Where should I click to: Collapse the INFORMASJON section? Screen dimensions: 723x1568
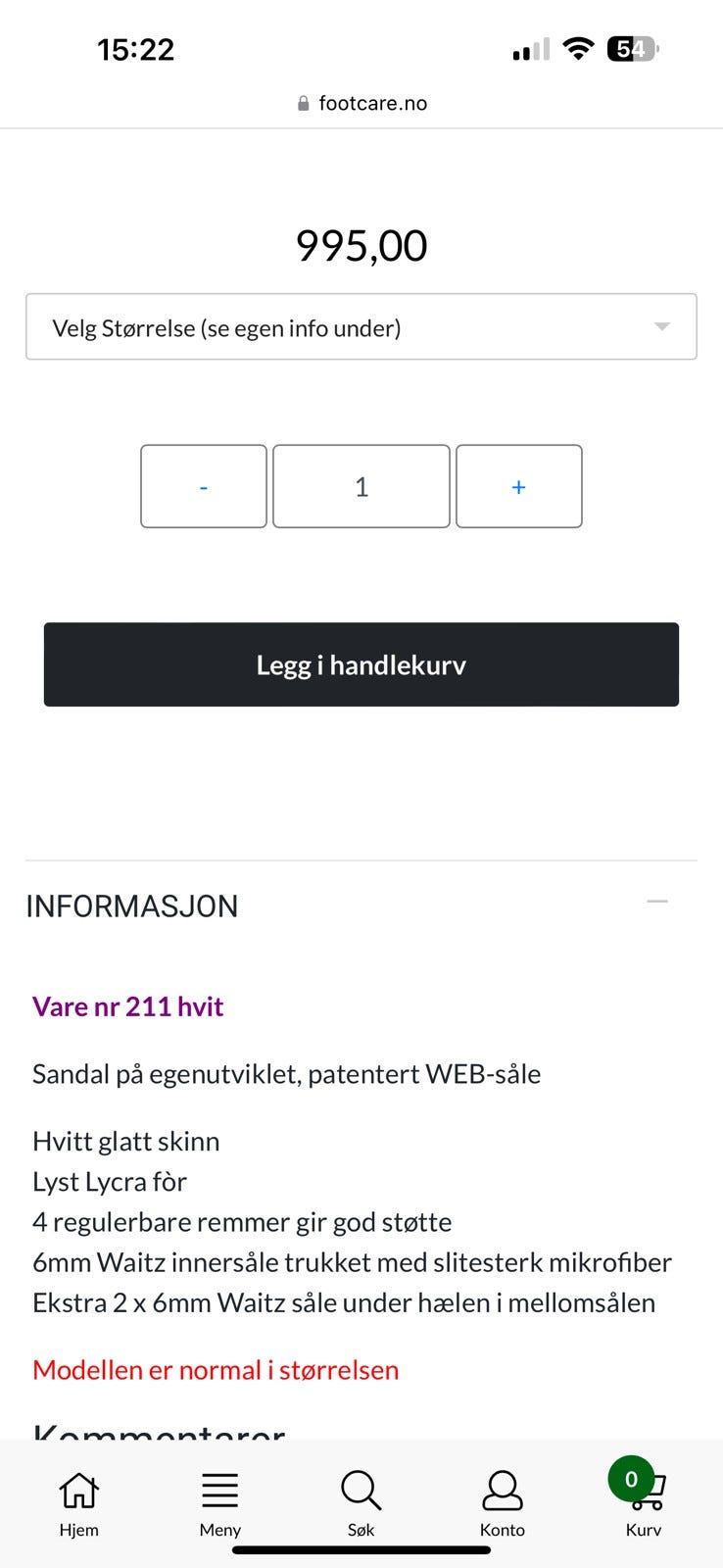click(x=657, y=901)
